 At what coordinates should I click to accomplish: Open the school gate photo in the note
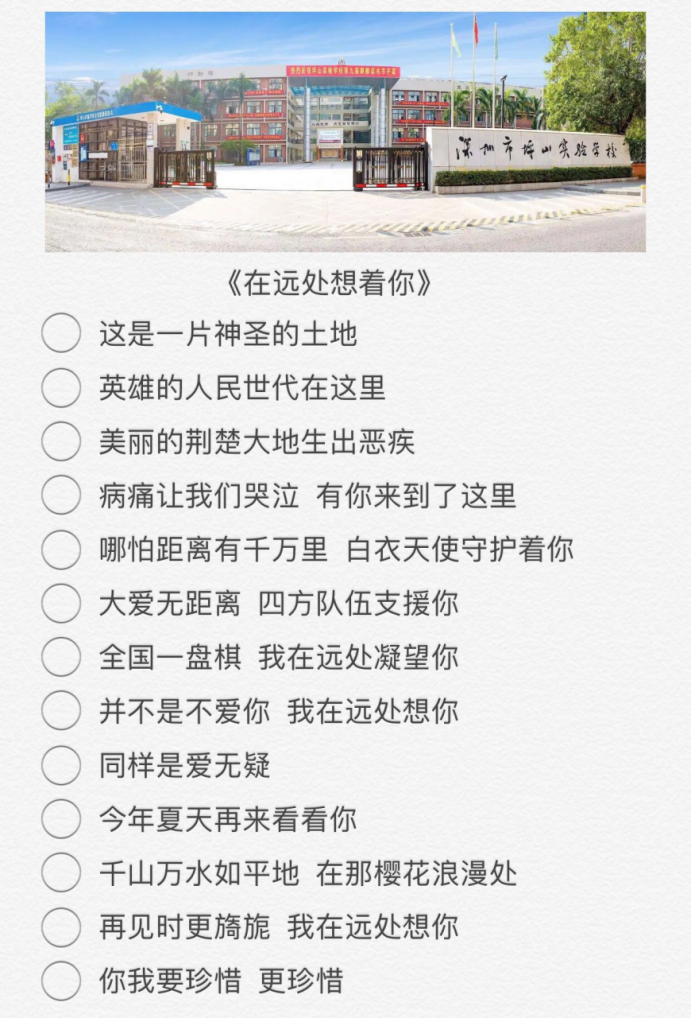(345, 131)
